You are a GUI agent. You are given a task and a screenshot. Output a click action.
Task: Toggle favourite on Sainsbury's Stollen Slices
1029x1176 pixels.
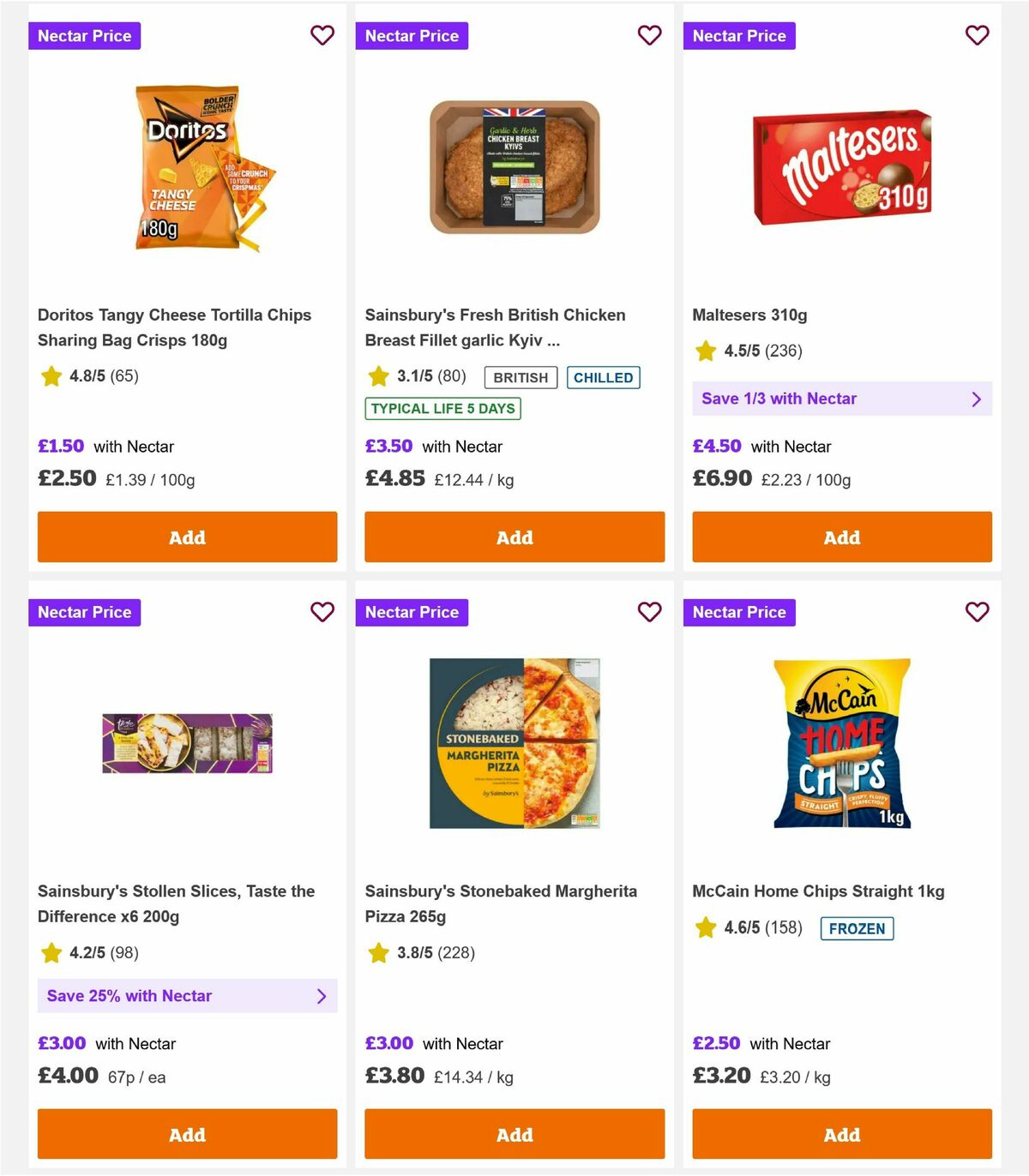click(x=322, y=612)
